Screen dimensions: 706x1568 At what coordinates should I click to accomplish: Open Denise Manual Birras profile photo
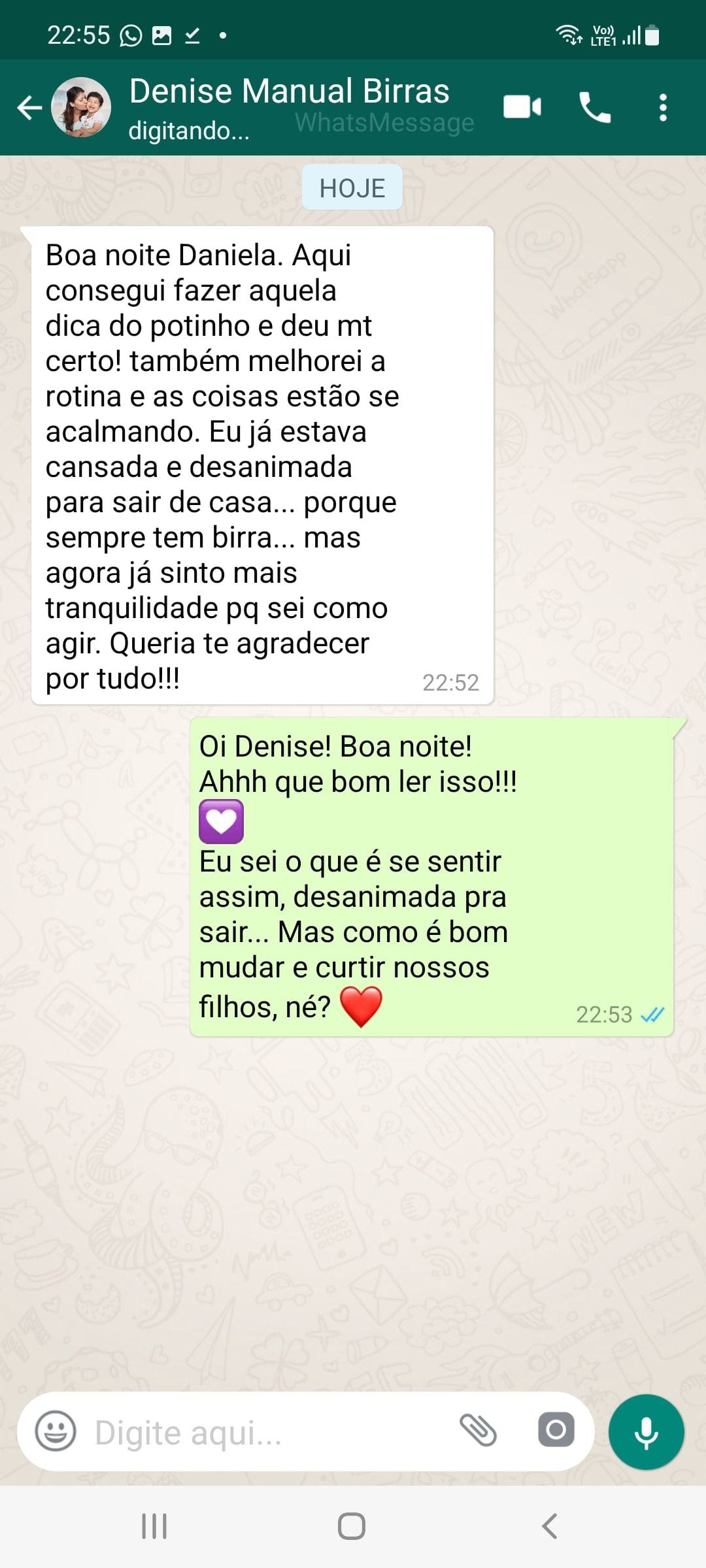pyautogui.click(x=81, y=107)
